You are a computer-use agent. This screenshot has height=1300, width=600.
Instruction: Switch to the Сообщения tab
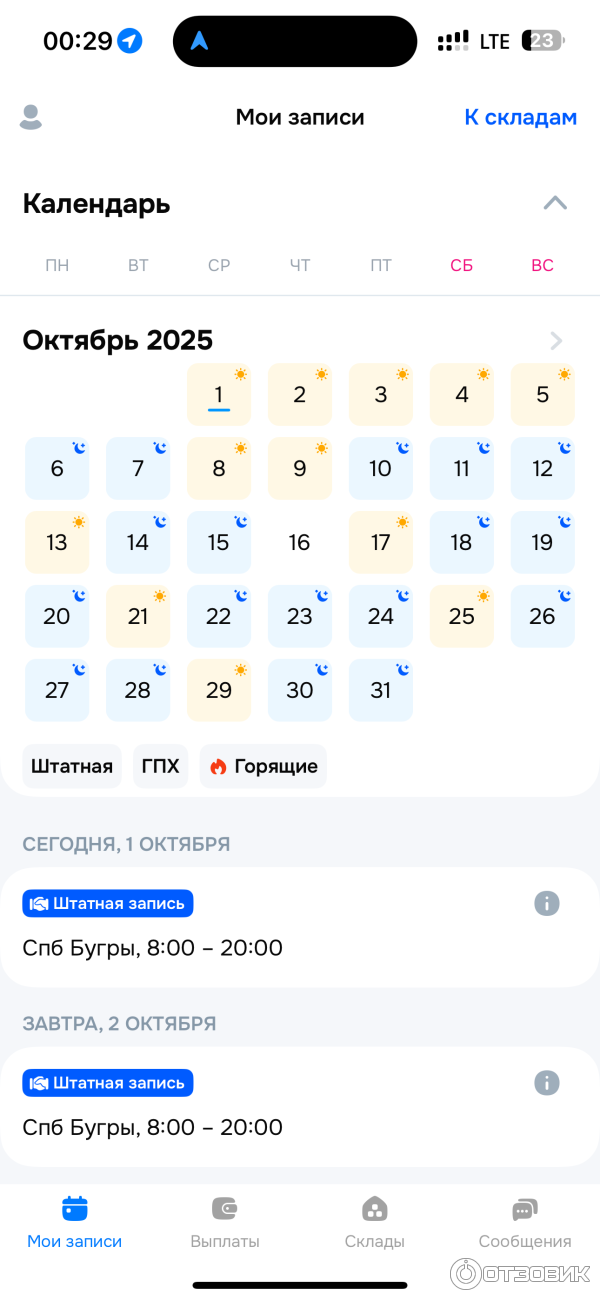tap(525, 1222)
